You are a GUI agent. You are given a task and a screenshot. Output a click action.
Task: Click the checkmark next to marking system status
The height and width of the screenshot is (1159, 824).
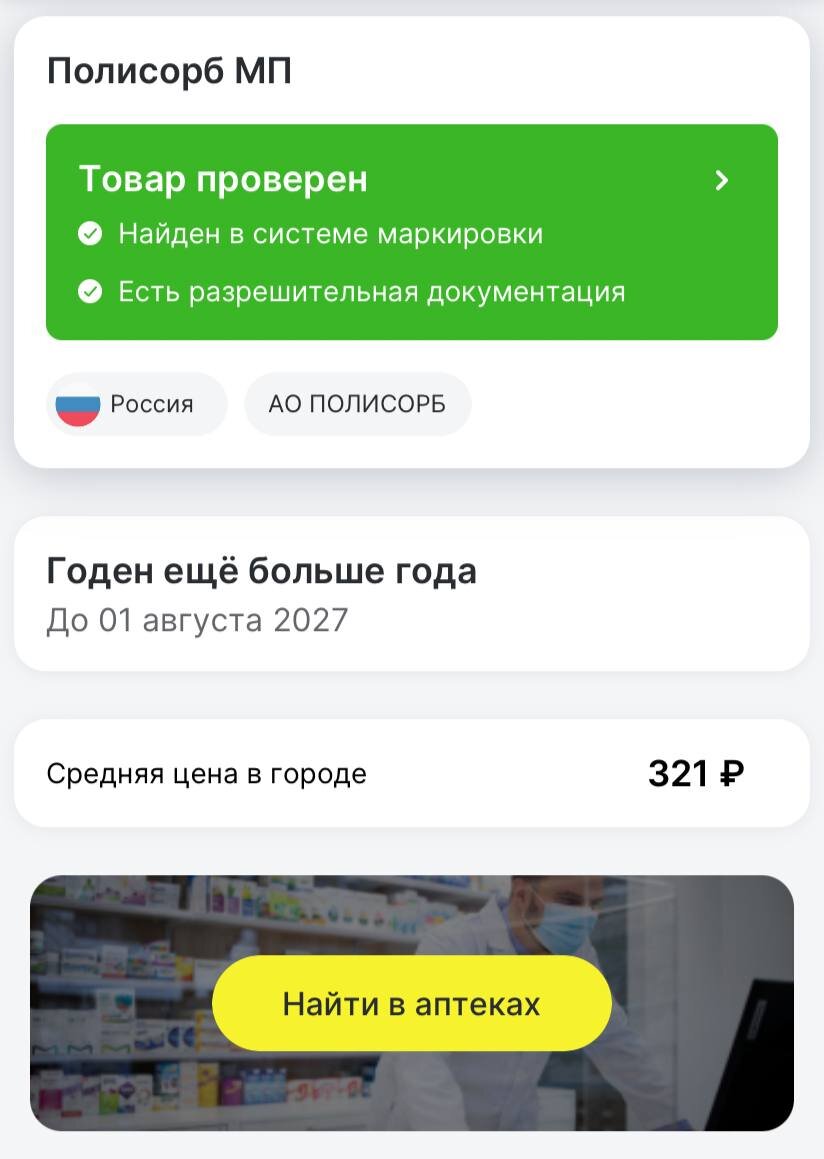pyautogui.click(x=92, y=232)
